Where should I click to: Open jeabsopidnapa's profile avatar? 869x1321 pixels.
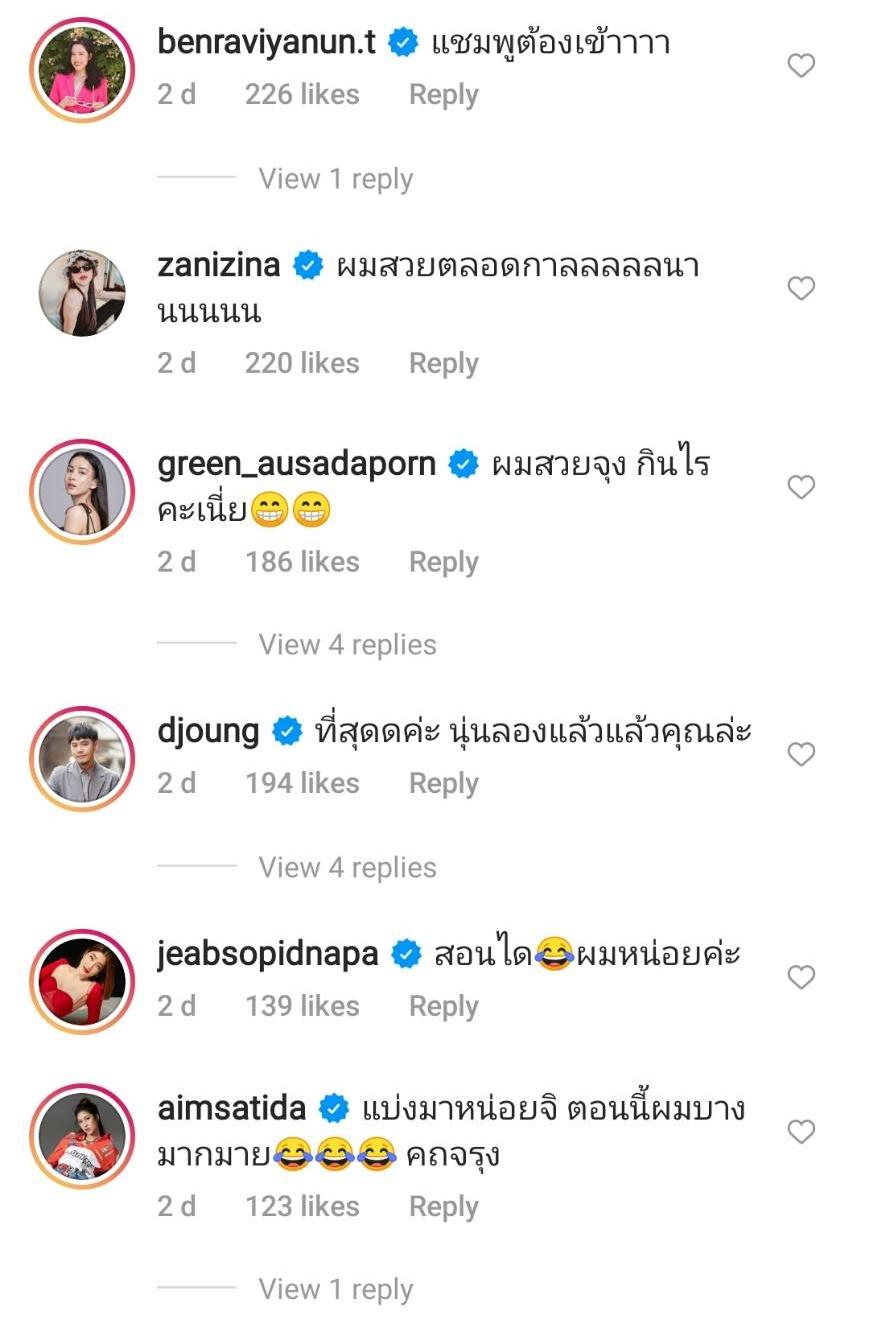(x=82, y=981)
